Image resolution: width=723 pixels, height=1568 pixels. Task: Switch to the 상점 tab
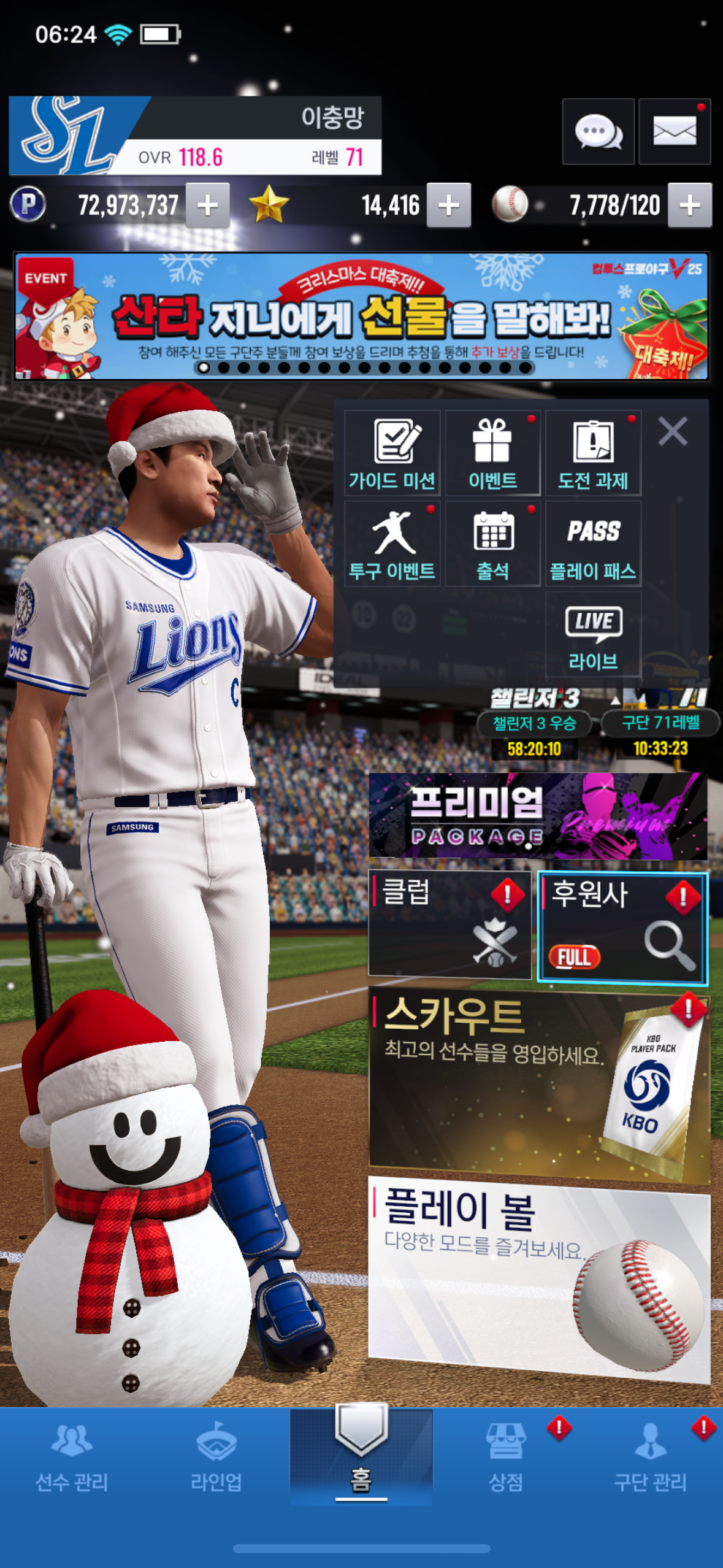(505, 1458)
